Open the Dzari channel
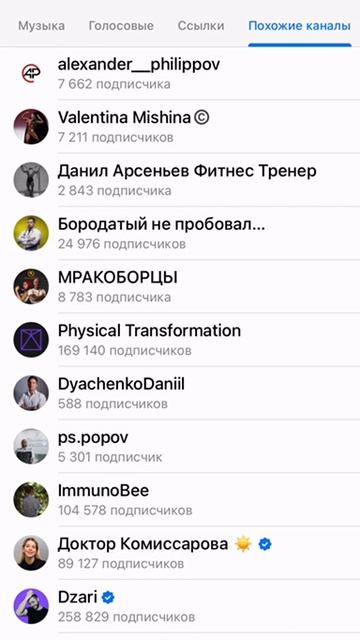 tap(180, 606)
